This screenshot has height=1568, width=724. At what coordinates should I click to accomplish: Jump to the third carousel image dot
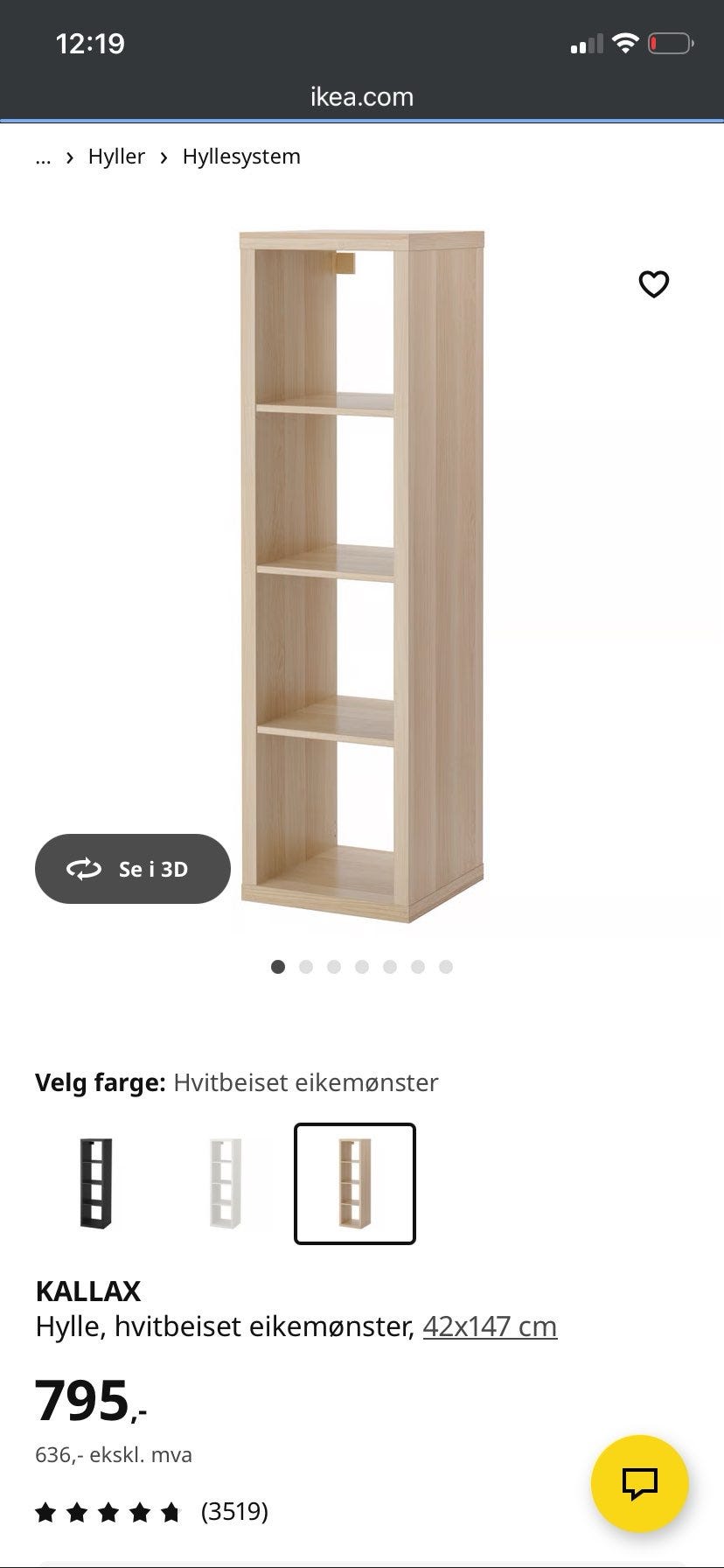(333, 967)
